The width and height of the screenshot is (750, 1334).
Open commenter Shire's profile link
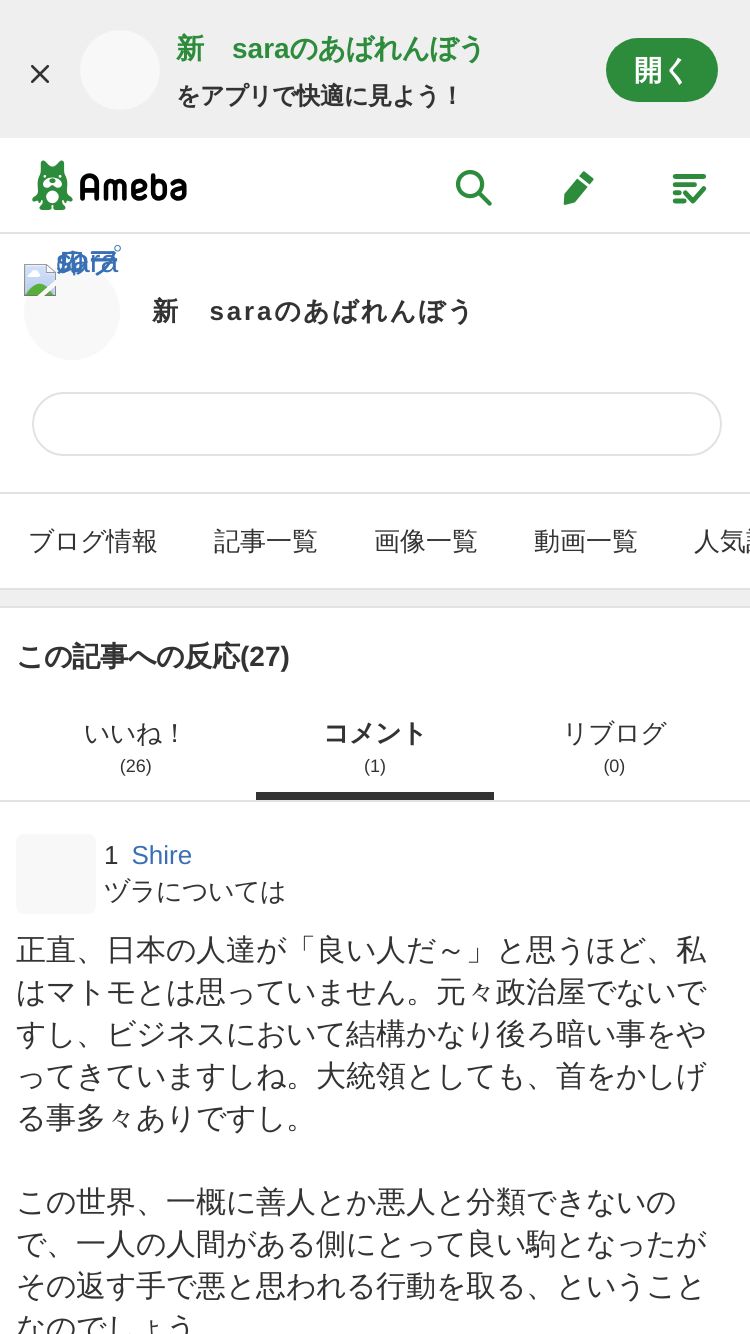161,855
